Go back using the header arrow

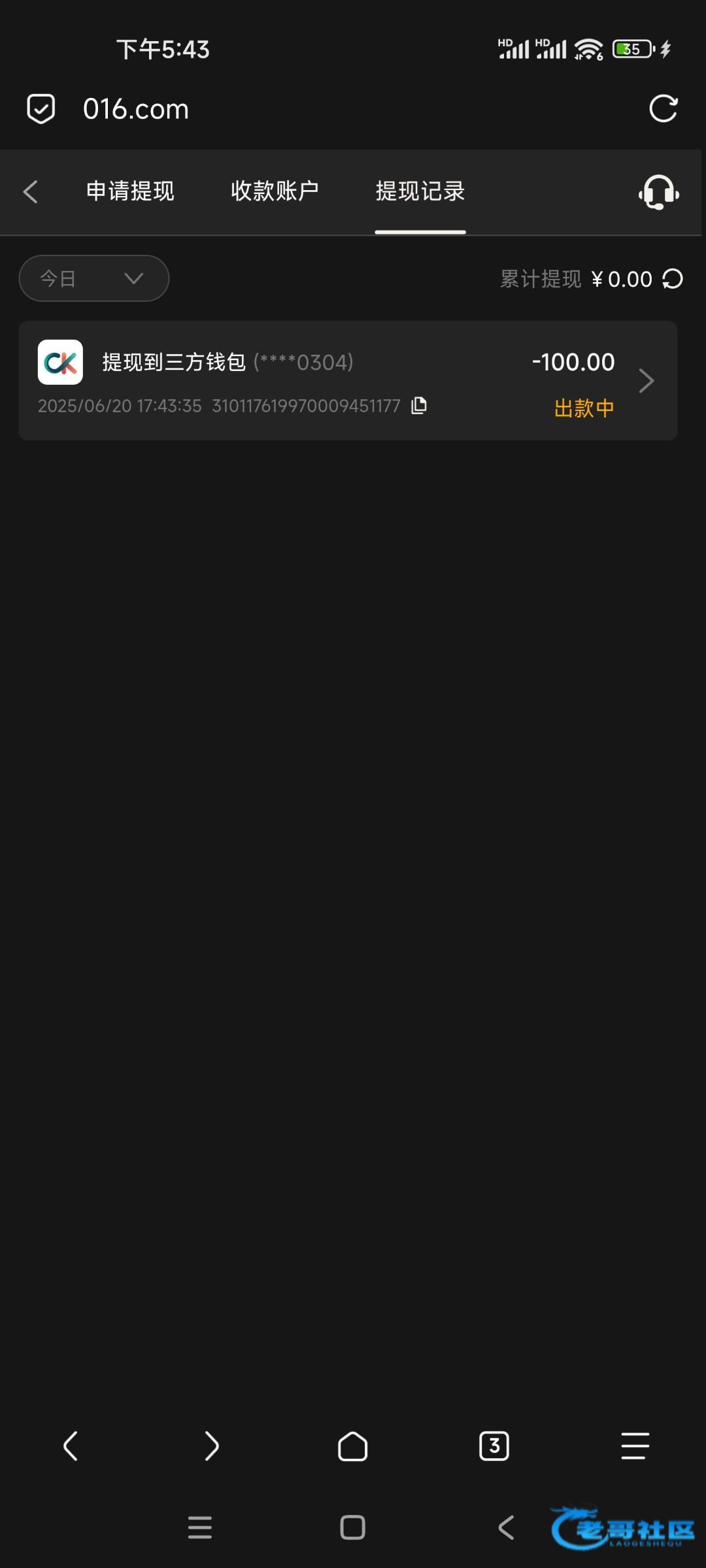click(x=31, y=191)
